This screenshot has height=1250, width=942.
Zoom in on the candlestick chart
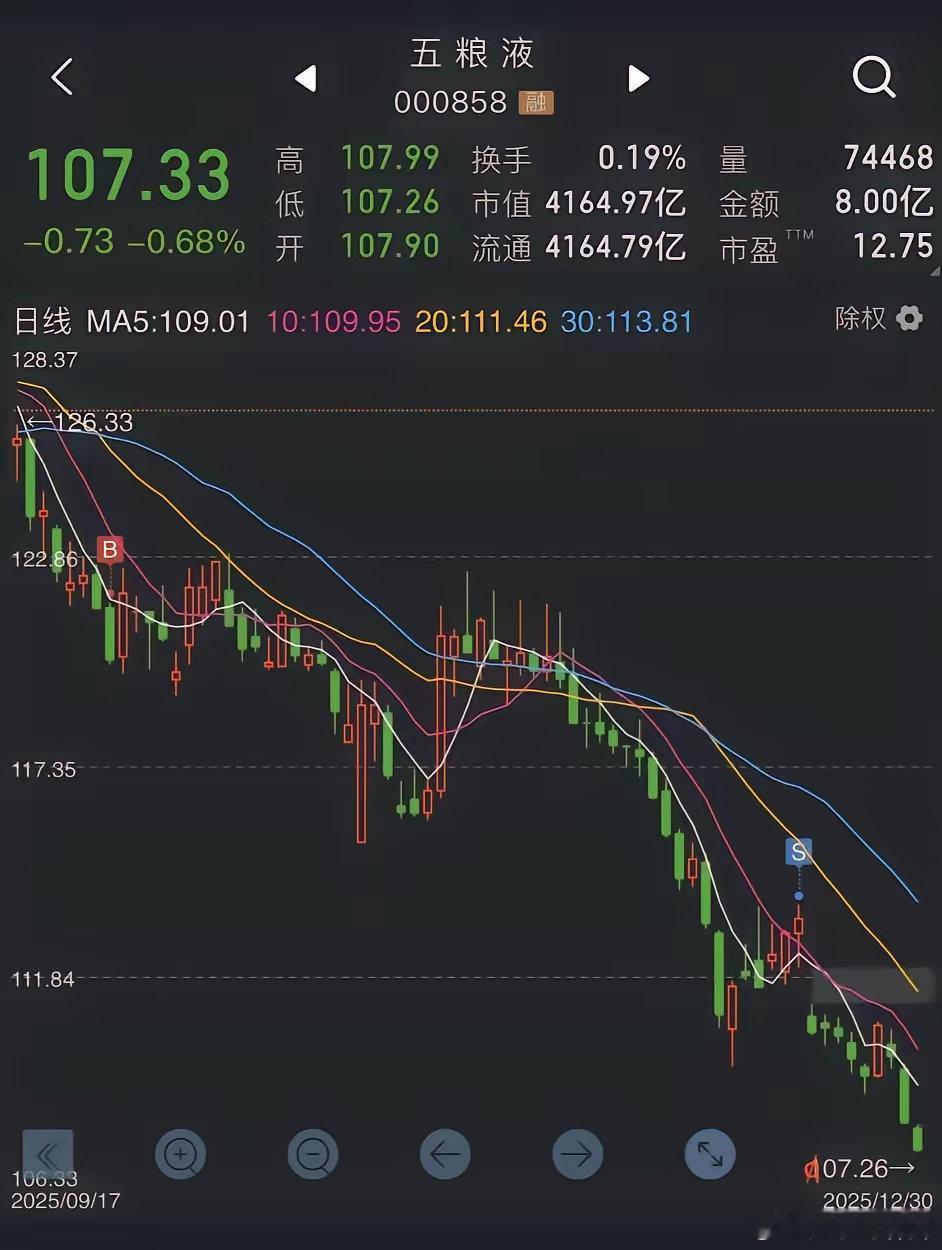point(180,1154)
